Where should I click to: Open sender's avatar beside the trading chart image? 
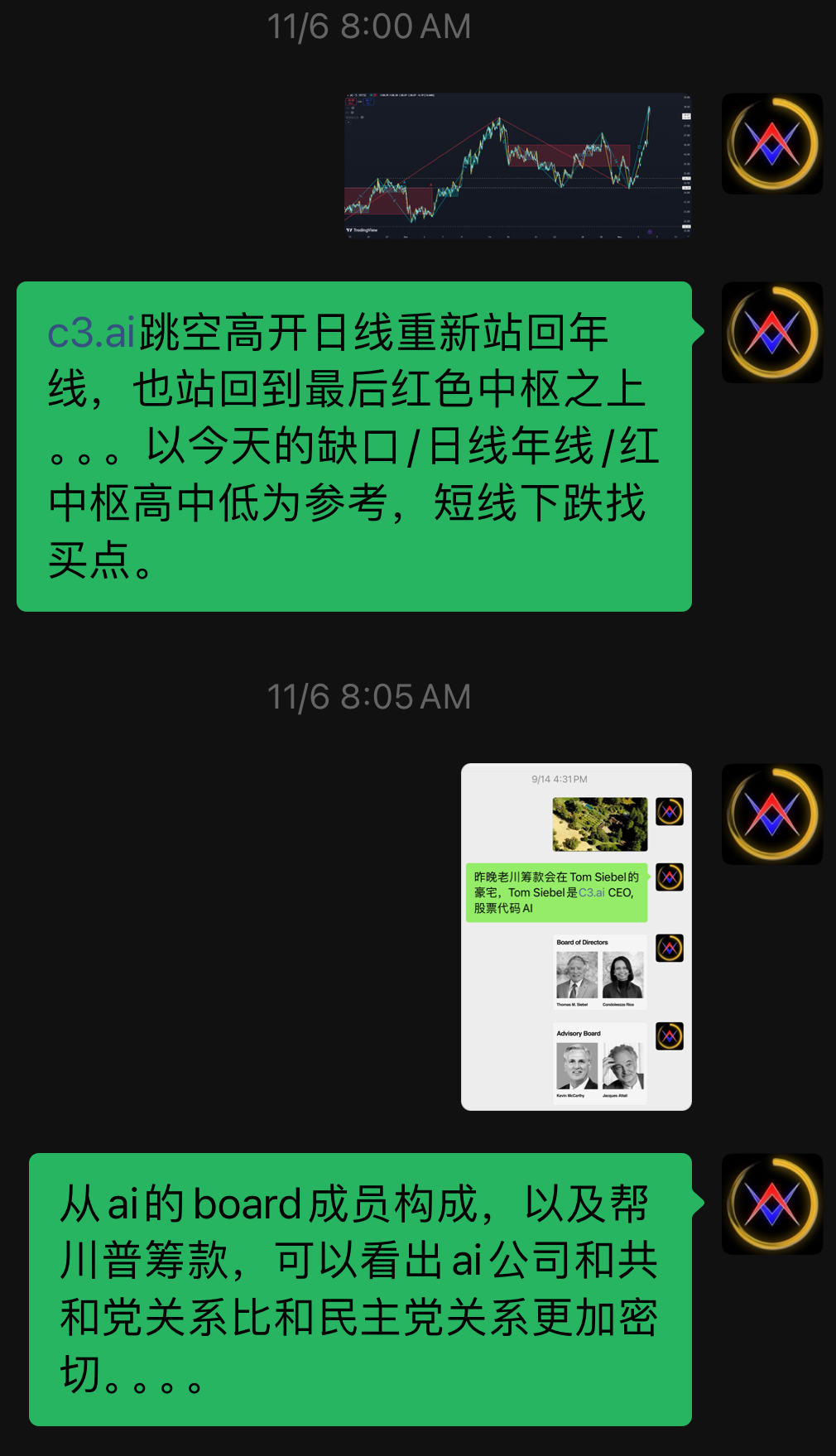(x=771, y=144)
